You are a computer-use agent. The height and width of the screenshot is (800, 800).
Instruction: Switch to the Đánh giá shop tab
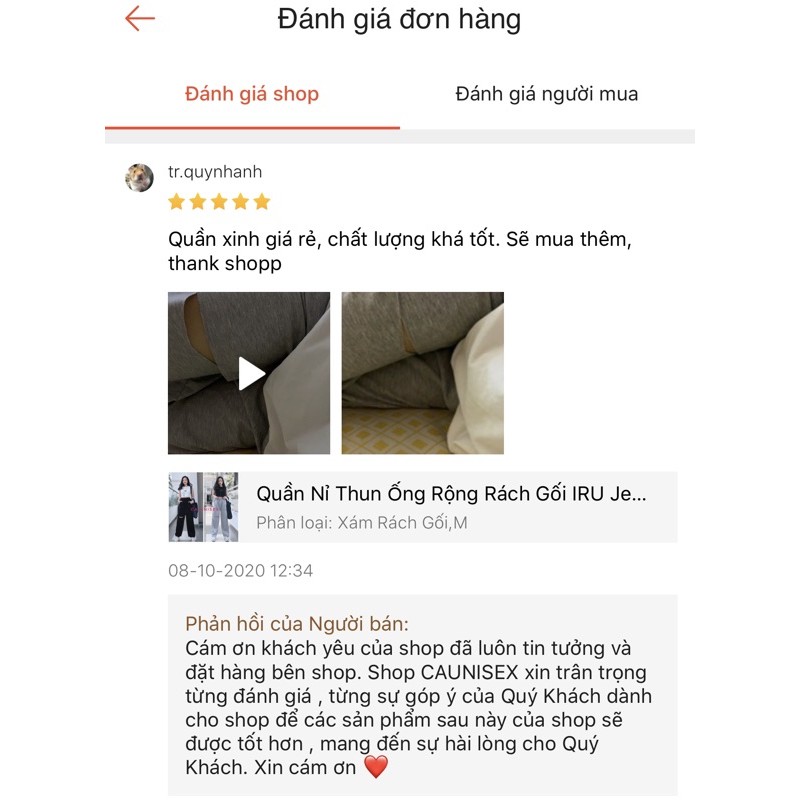coord(252,95)
